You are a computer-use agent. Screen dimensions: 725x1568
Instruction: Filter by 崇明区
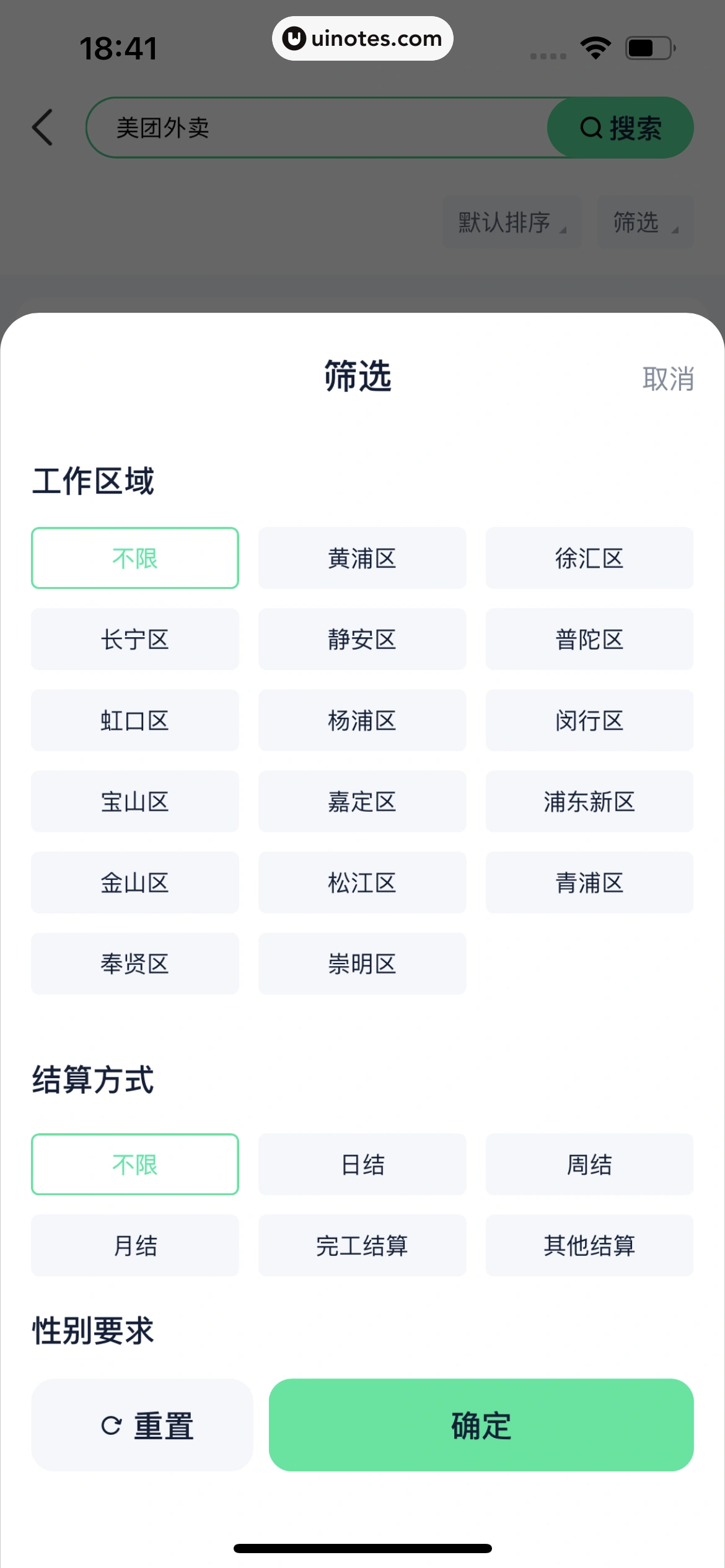coord(362,964)
